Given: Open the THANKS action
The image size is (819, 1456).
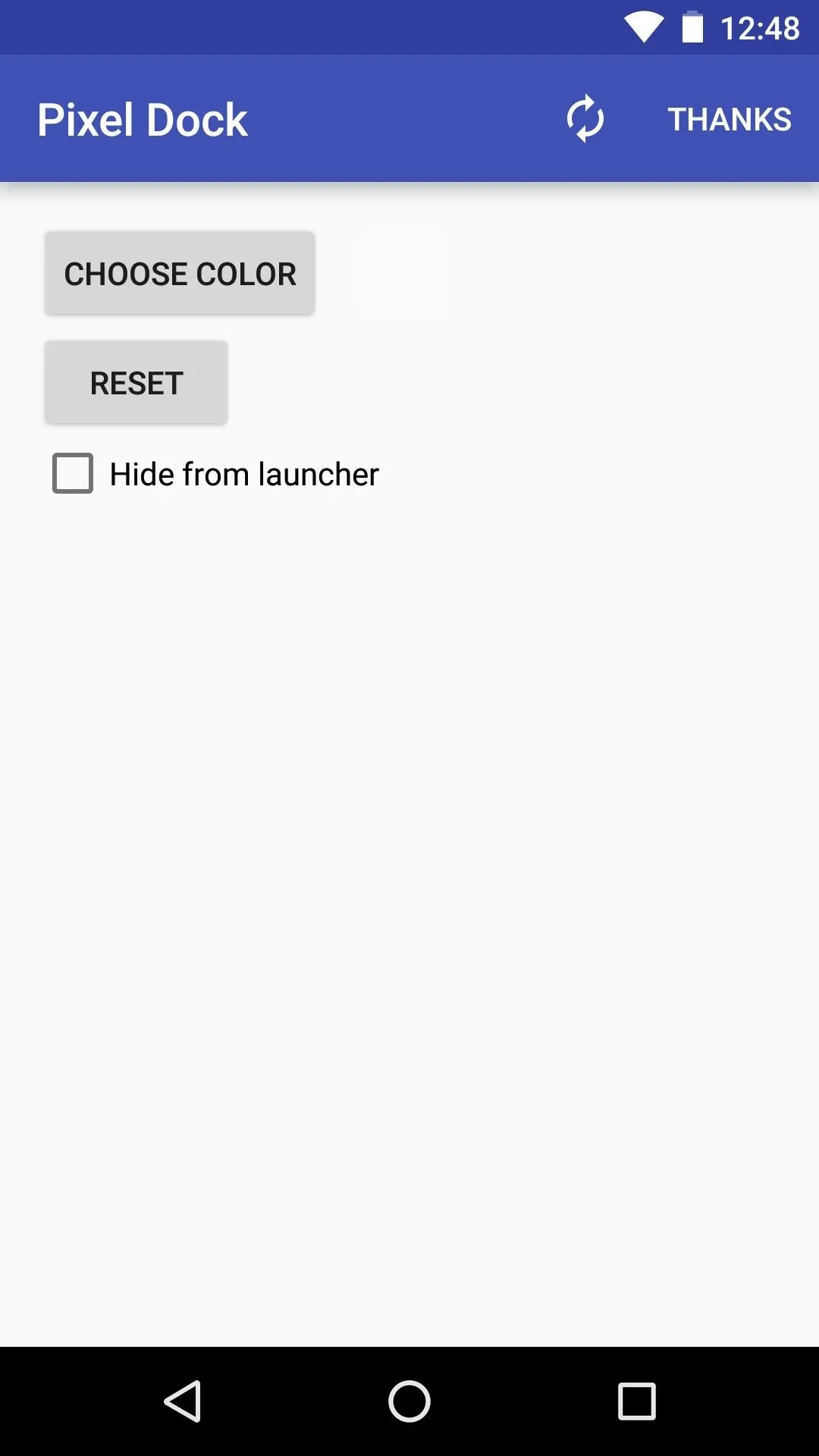Looking at the screenshot, I should click(730, 119).
